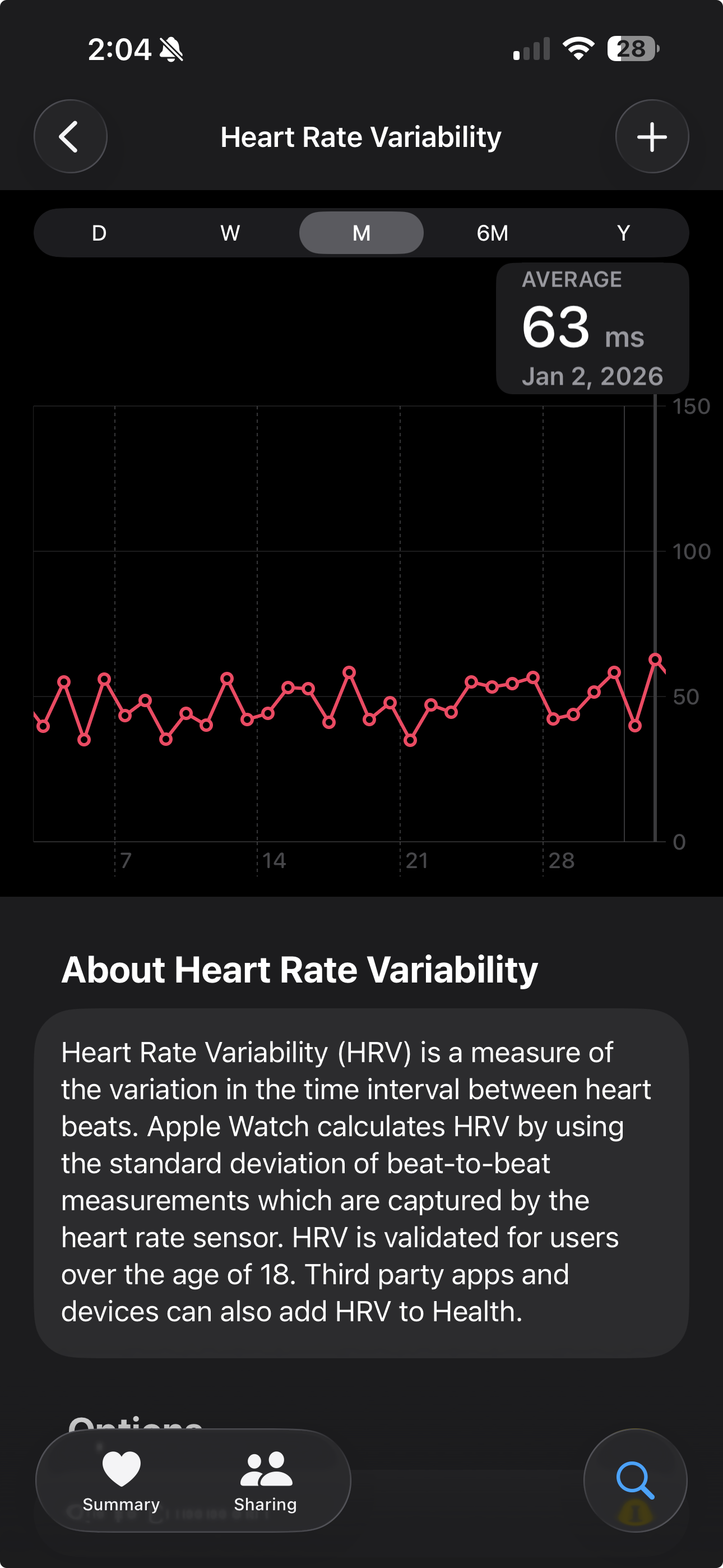Expand the Options section below
Viewport: 723px width, 1568px height.
(135, 1424)
